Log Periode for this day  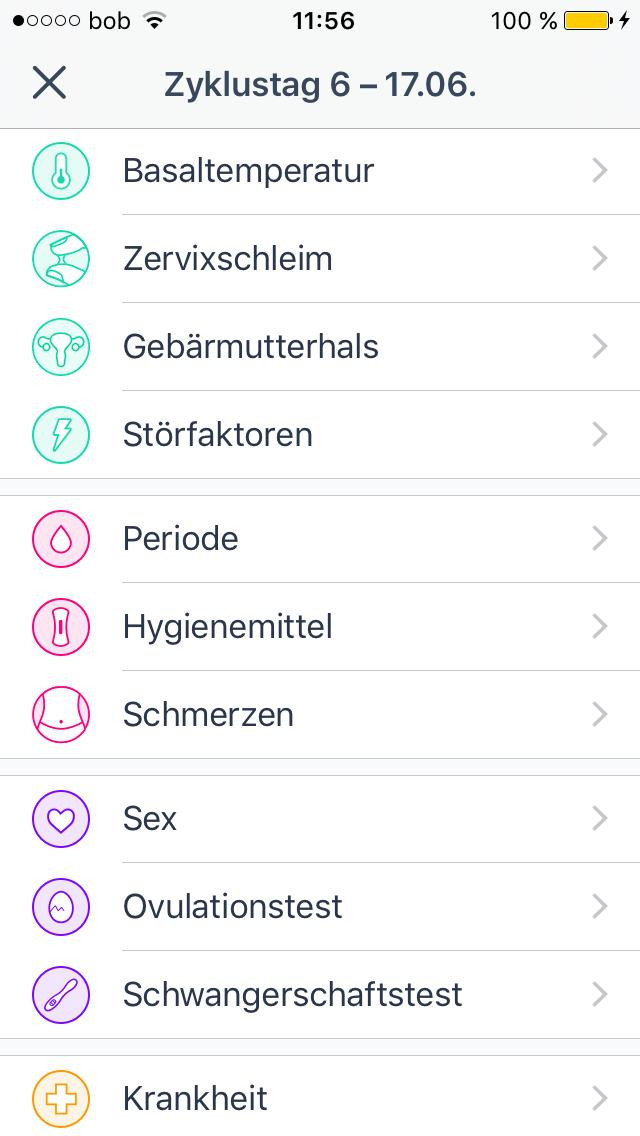point(320,539)
